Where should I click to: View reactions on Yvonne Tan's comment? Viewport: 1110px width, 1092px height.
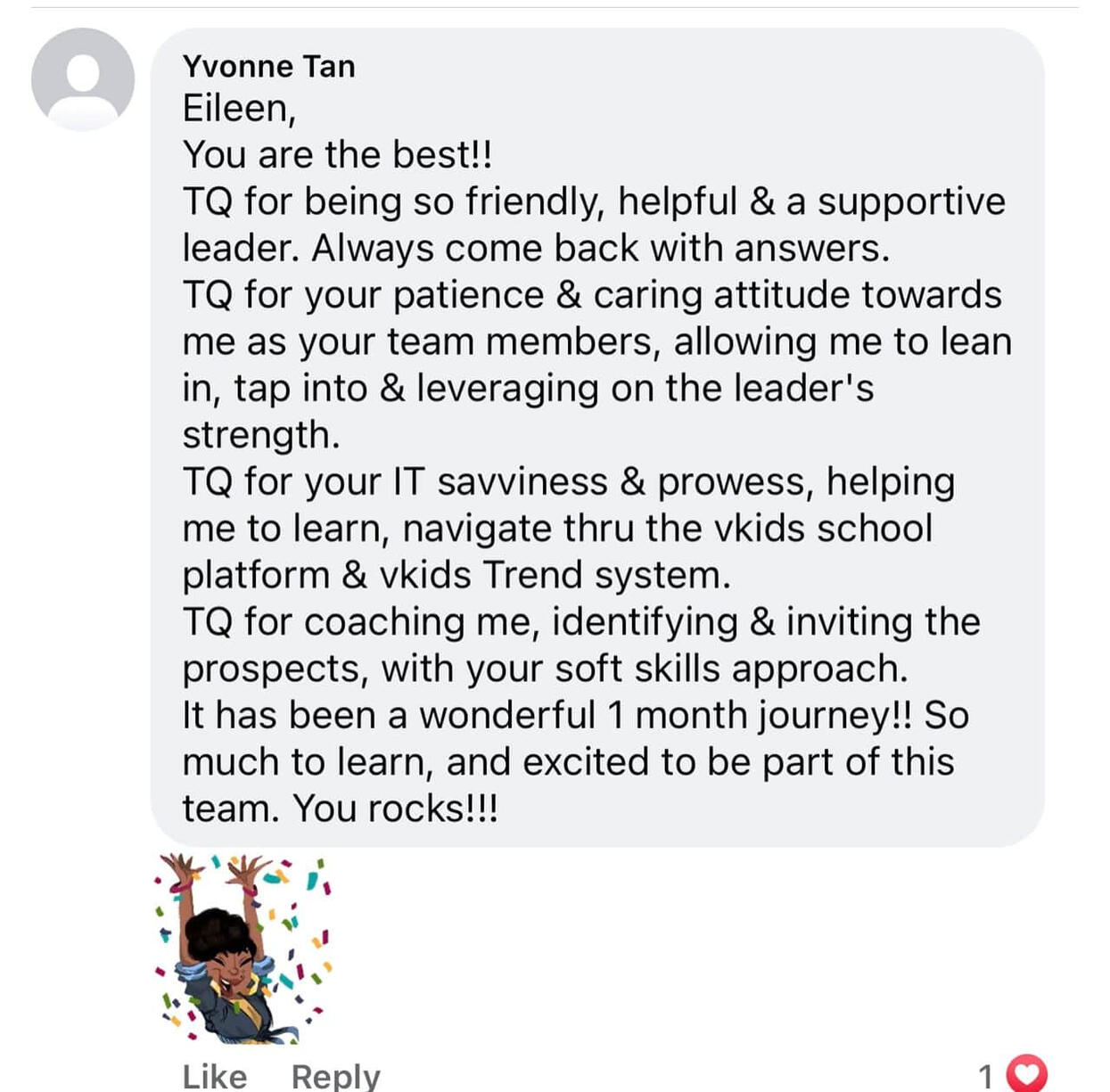click(x=1013, y=1073)
